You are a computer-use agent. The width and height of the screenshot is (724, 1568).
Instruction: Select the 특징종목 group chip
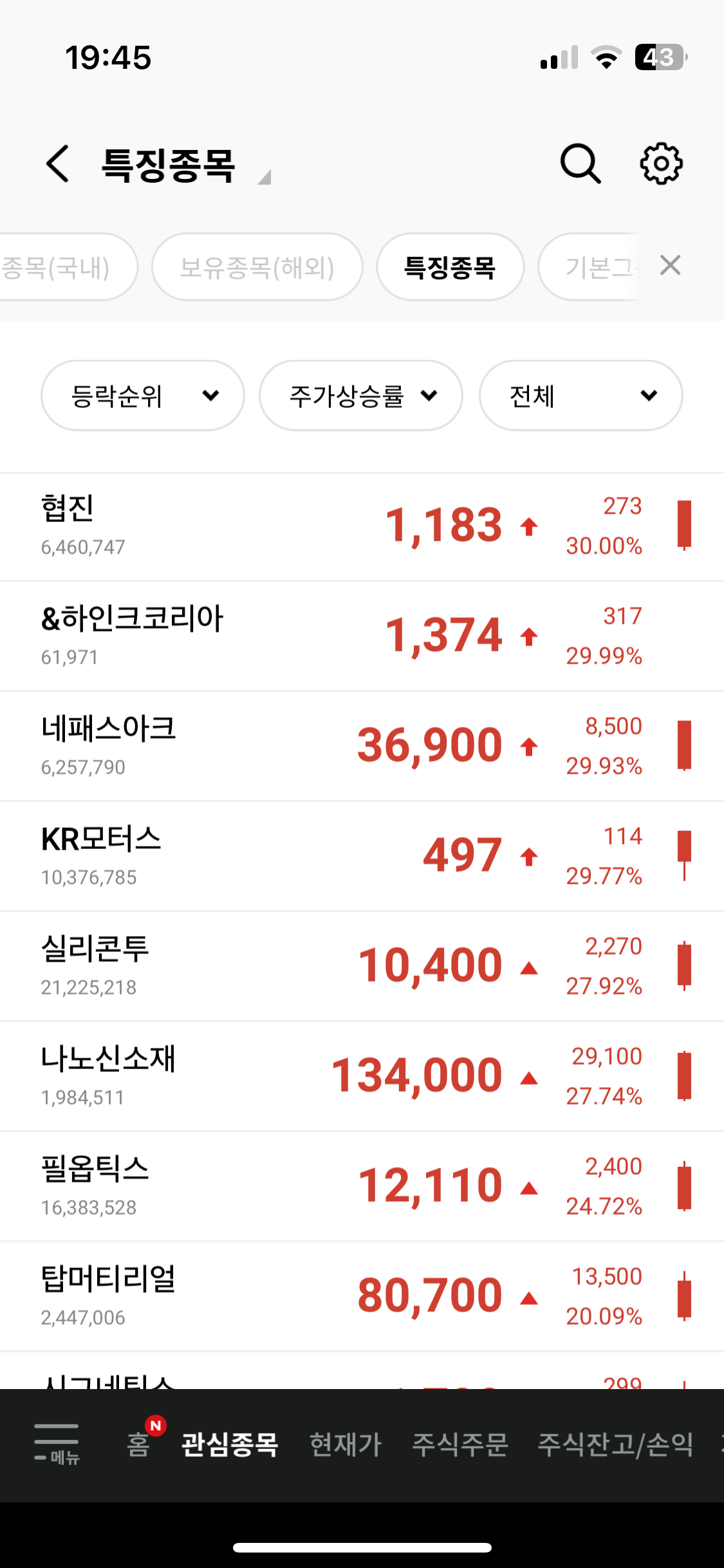click(x=450, y=266)
